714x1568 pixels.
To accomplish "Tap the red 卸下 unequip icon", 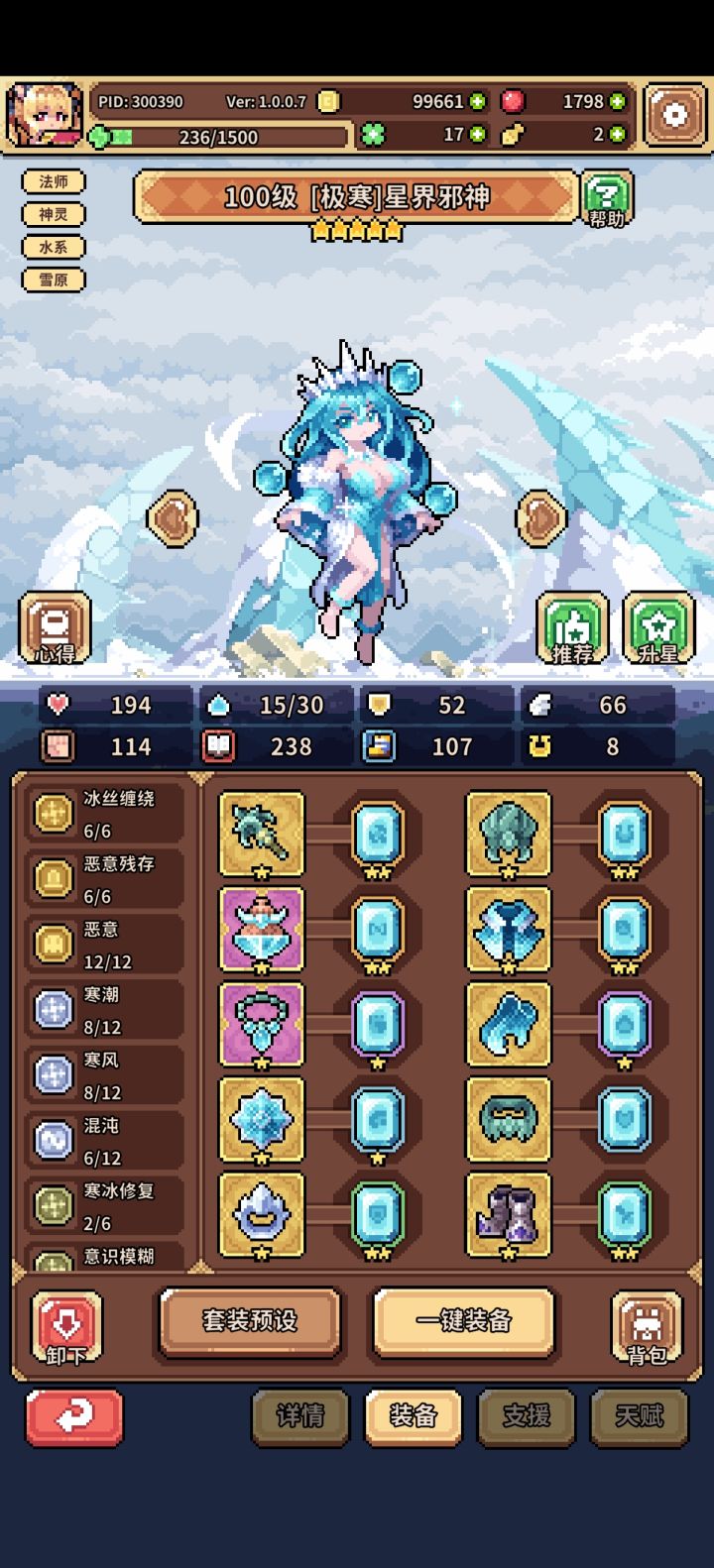I will click(67, 1326).
